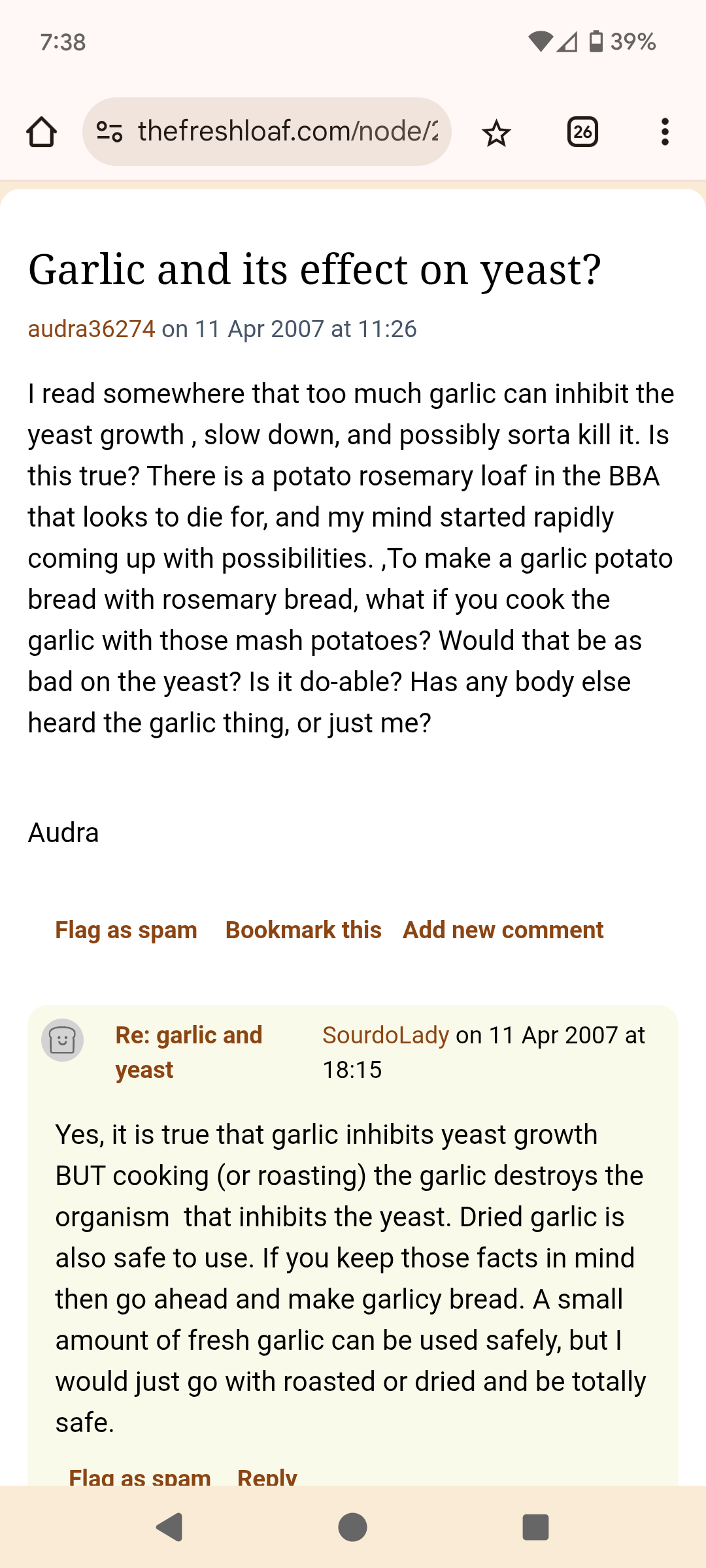The width and height of the screenshot is (706, 1568).
Task: Bookmark page with the star icon
Action: click(496, 133)
